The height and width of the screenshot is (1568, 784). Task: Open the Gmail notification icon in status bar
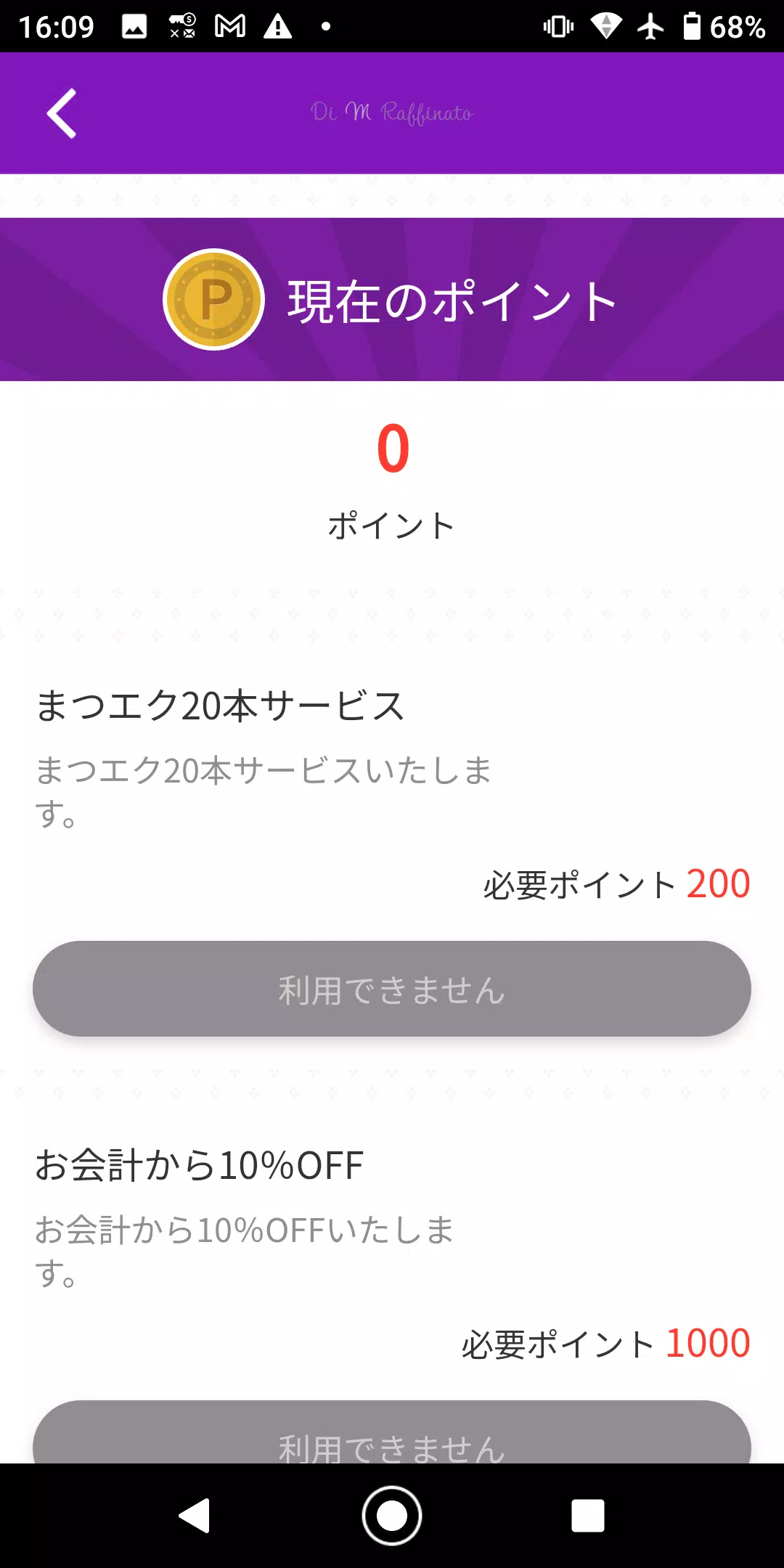pos(229,26)
